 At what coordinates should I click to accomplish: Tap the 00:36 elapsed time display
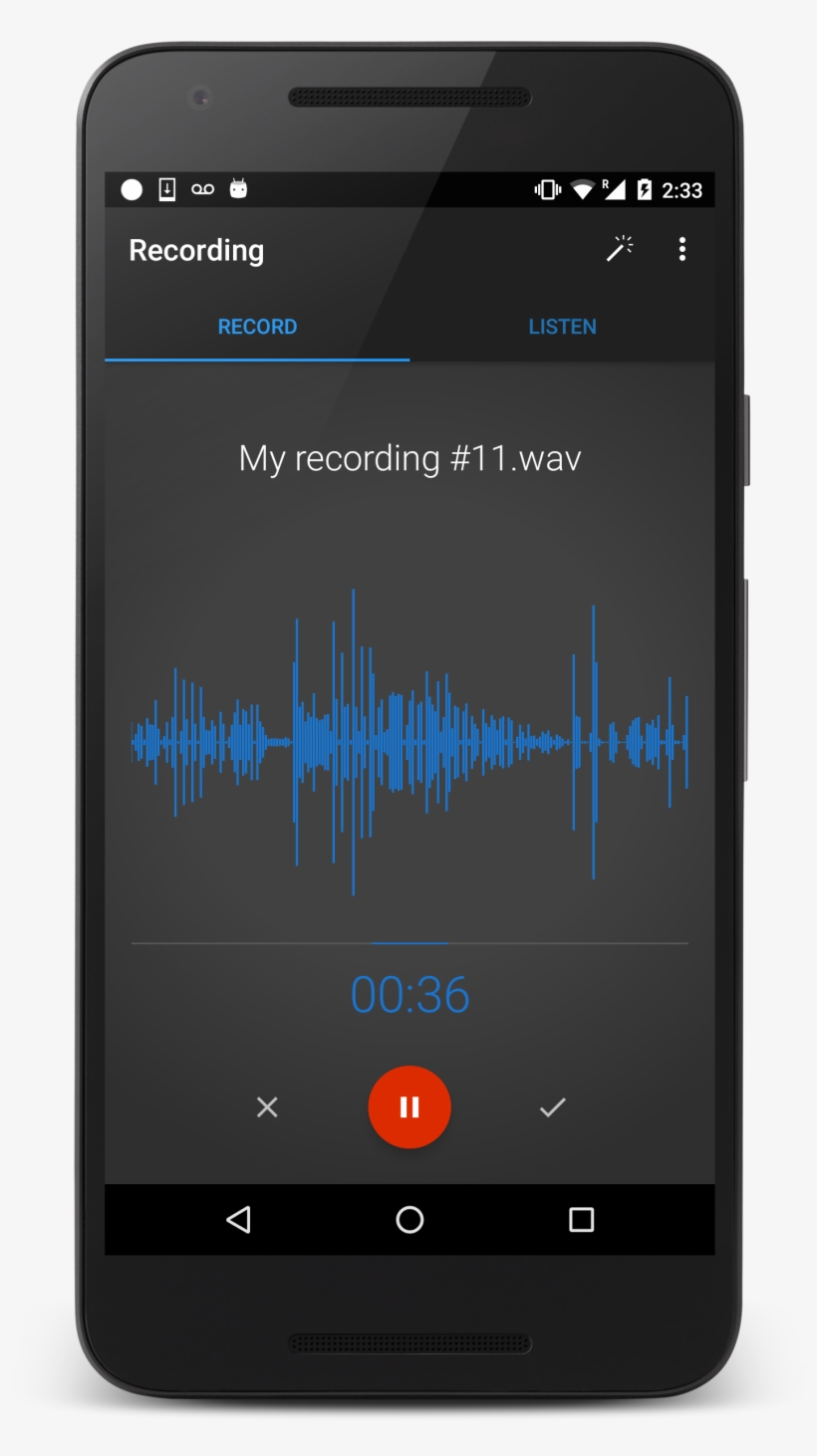coord(409,993)
